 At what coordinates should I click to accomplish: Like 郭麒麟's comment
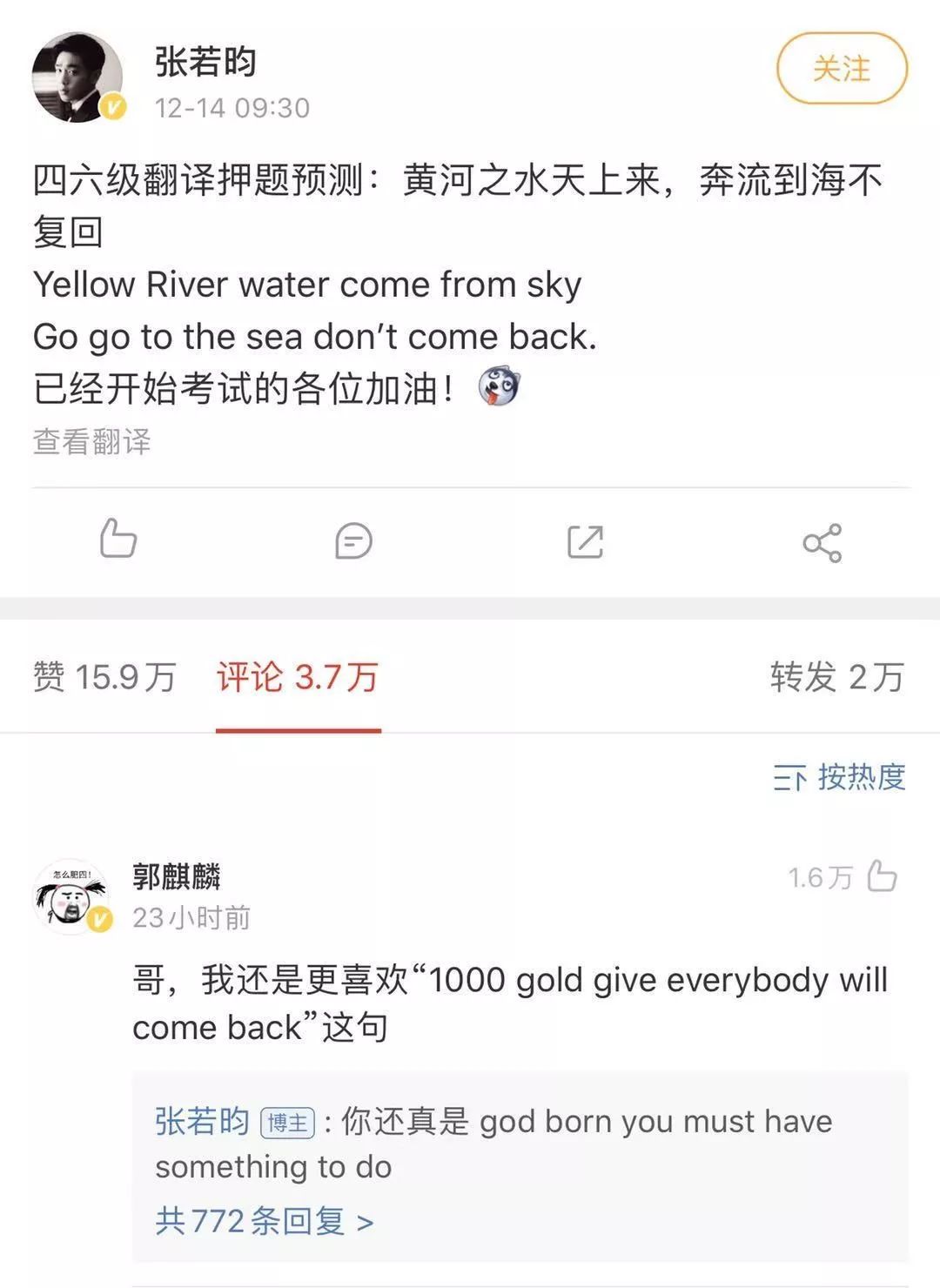pyautogui.click(x=882, y=876)
